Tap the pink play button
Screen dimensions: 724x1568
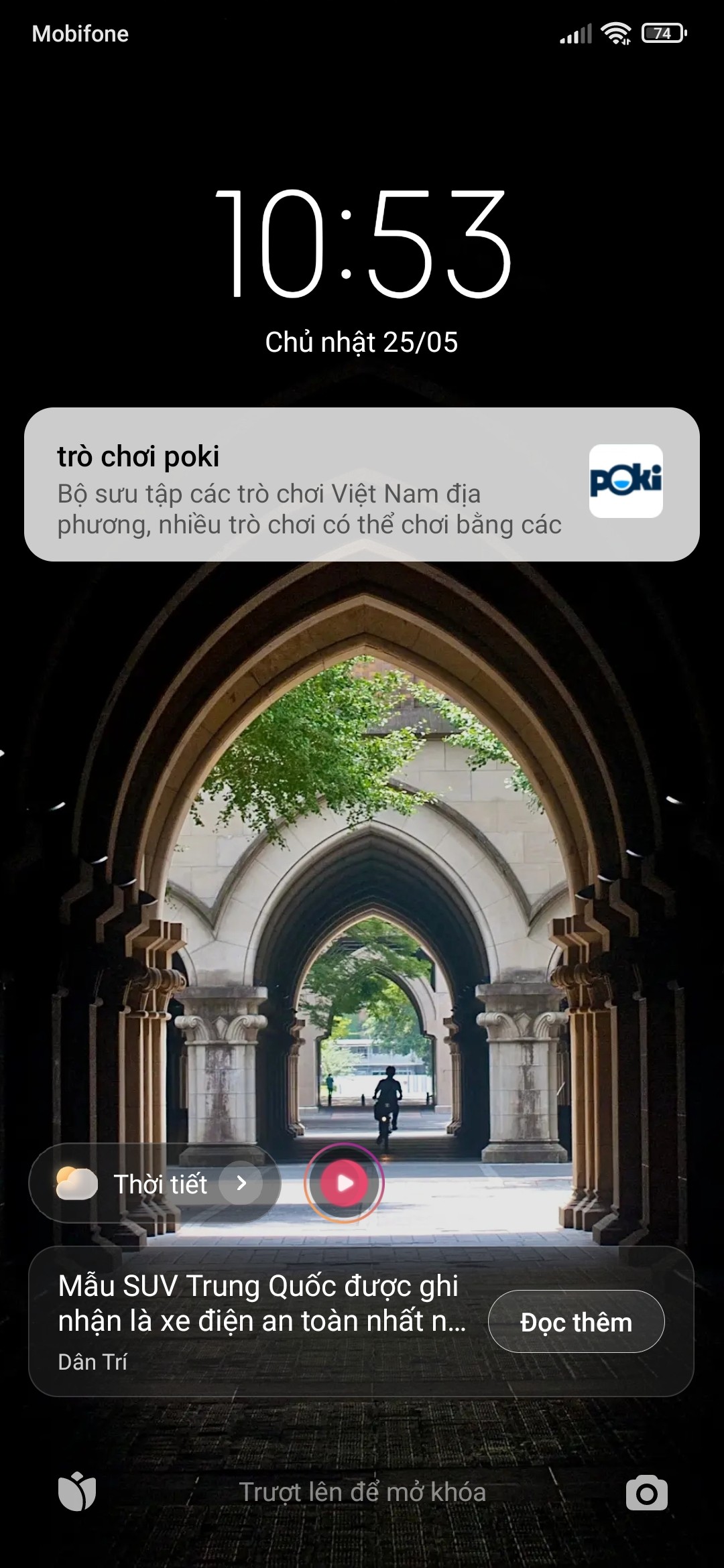point(345,1183)
